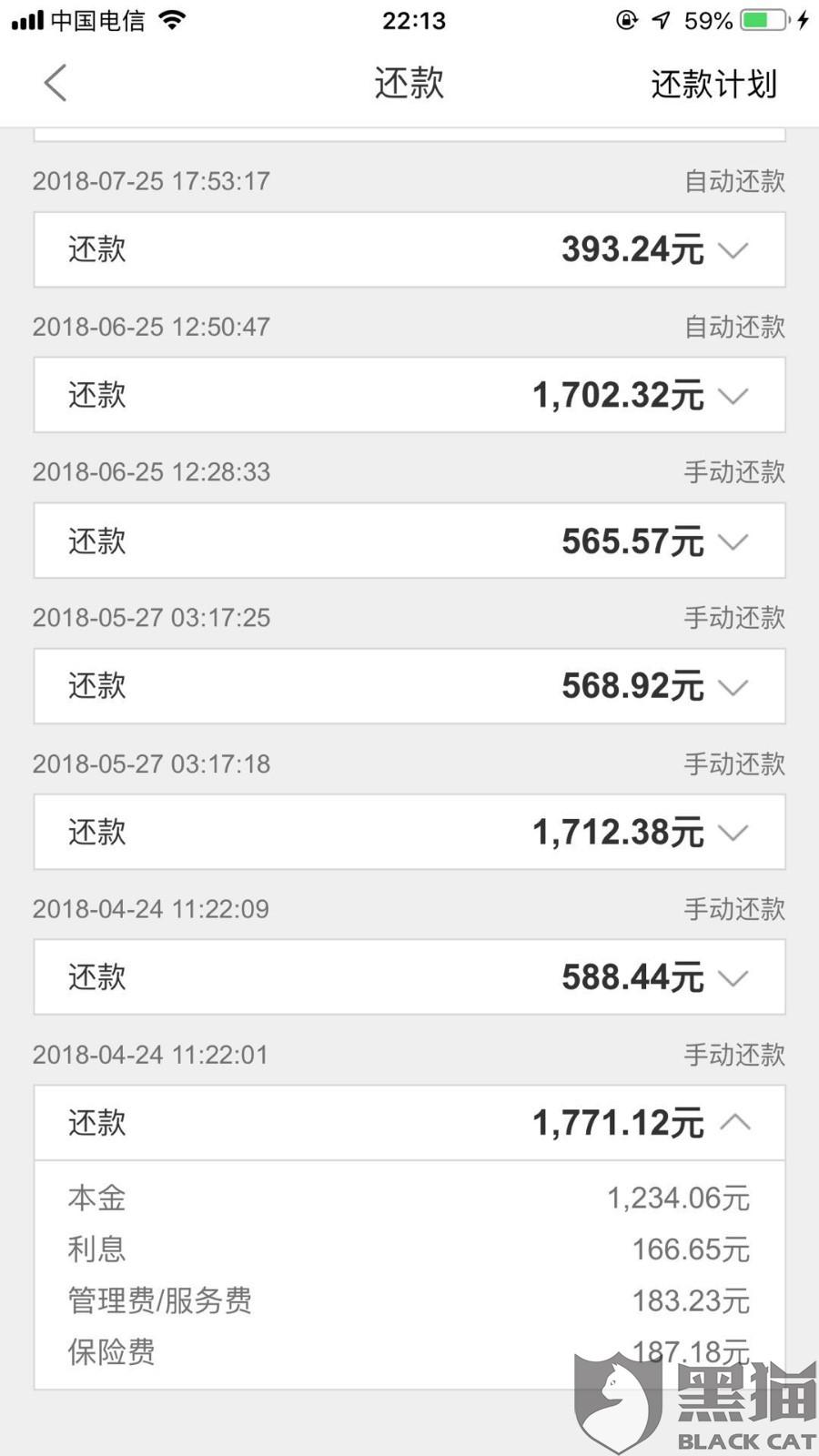
Task: Go back using the top-left arrow
Action: pyautogui.click(x=56, y=83)
